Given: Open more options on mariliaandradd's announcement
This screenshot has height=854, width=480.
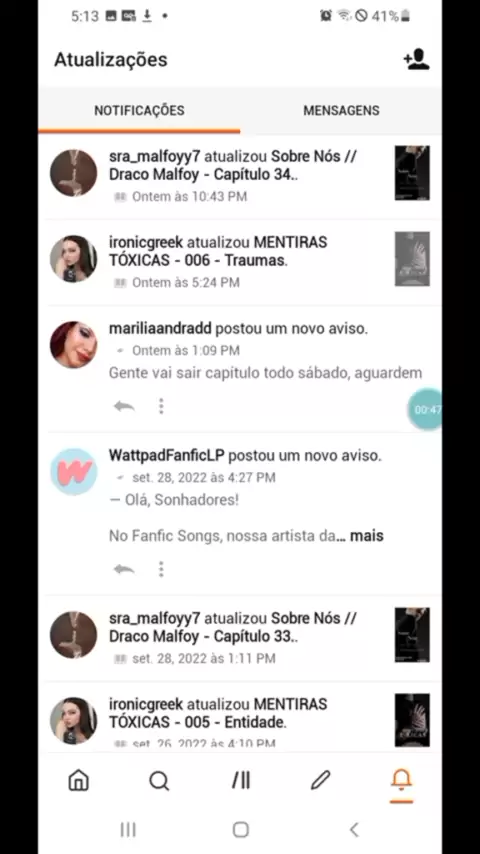Looking at the screenshot, I should pyautogui.click(x=161, y=406).
